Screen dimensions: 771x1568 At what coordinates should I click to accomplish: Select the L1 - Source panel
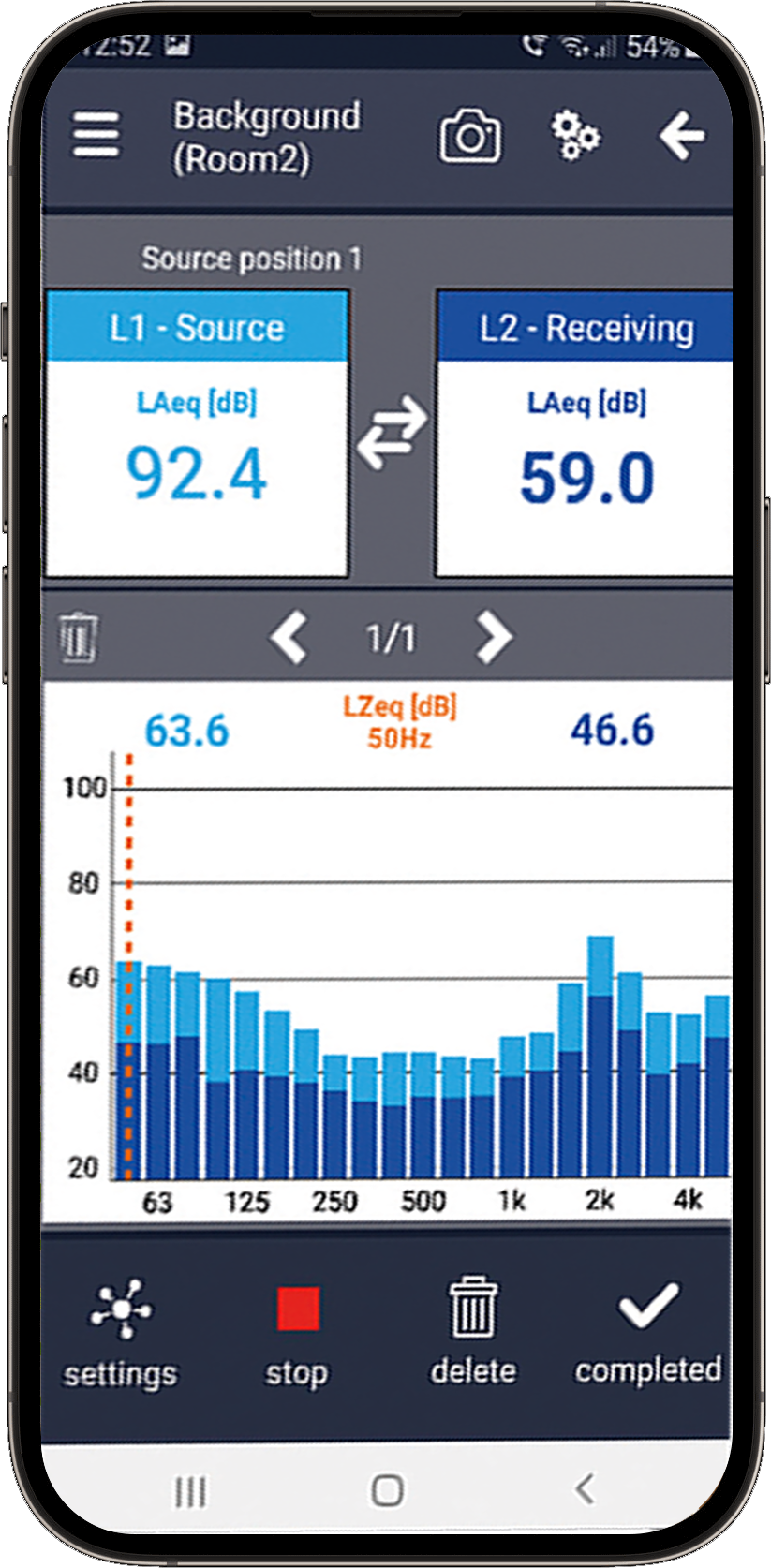point(197,434)
